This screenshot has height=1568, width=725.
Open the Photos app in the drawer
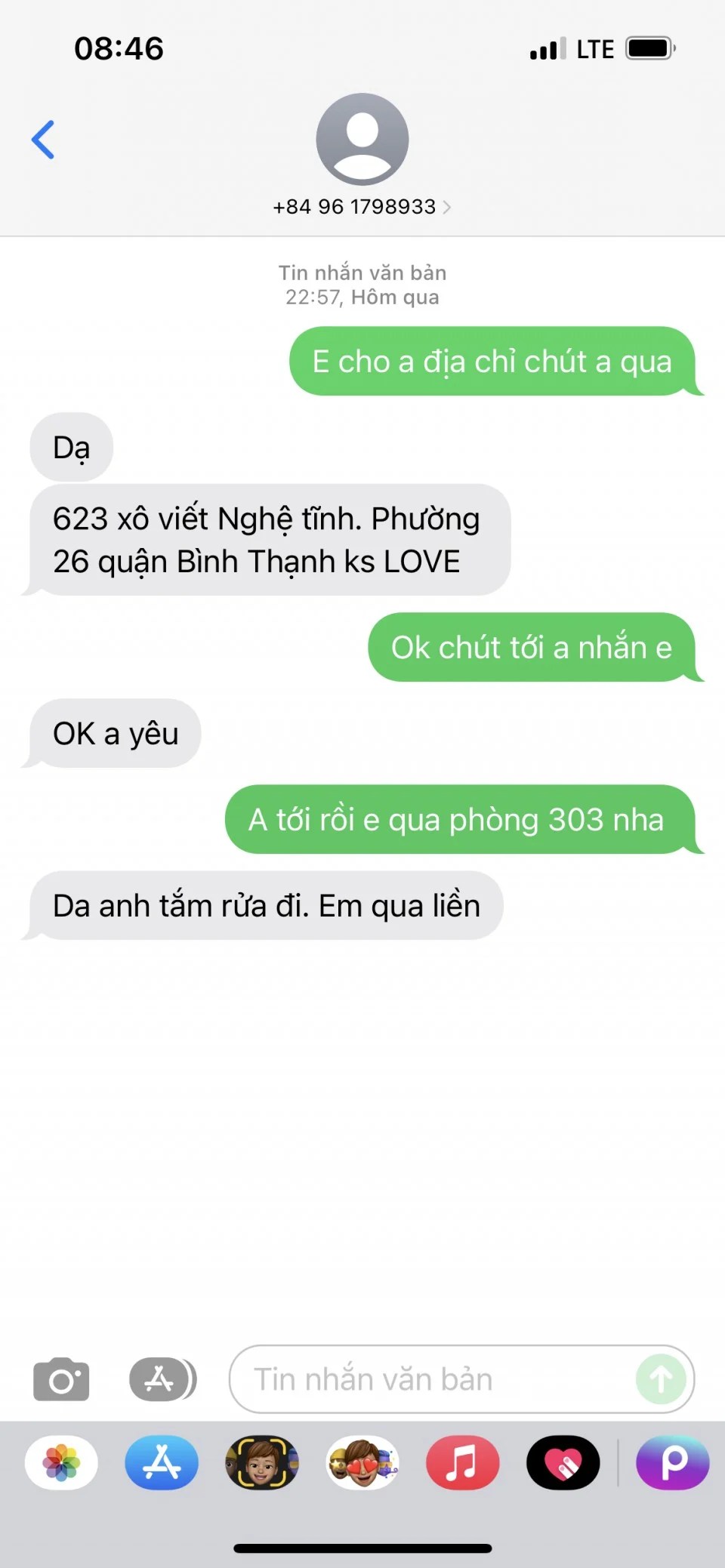(61, 1463)
